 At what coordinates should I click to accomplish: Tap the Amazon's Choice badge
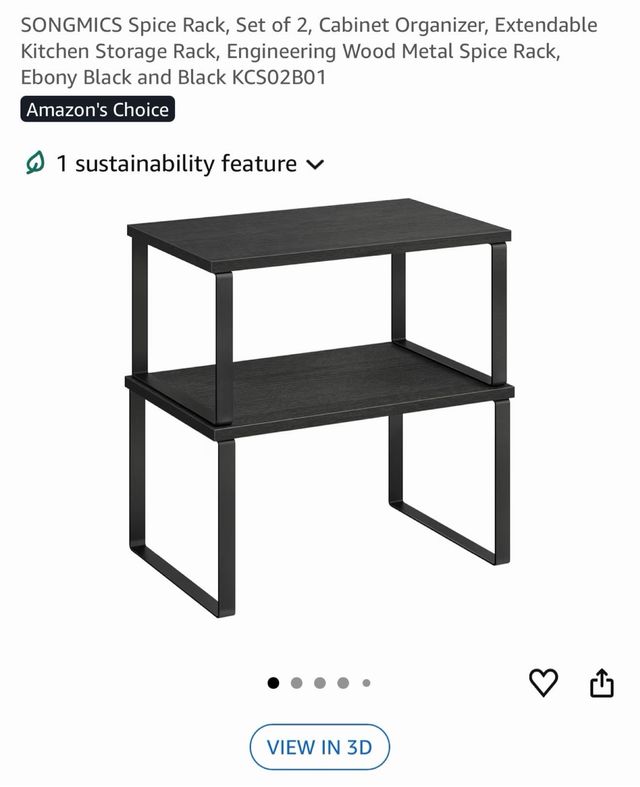coord(98,110)
